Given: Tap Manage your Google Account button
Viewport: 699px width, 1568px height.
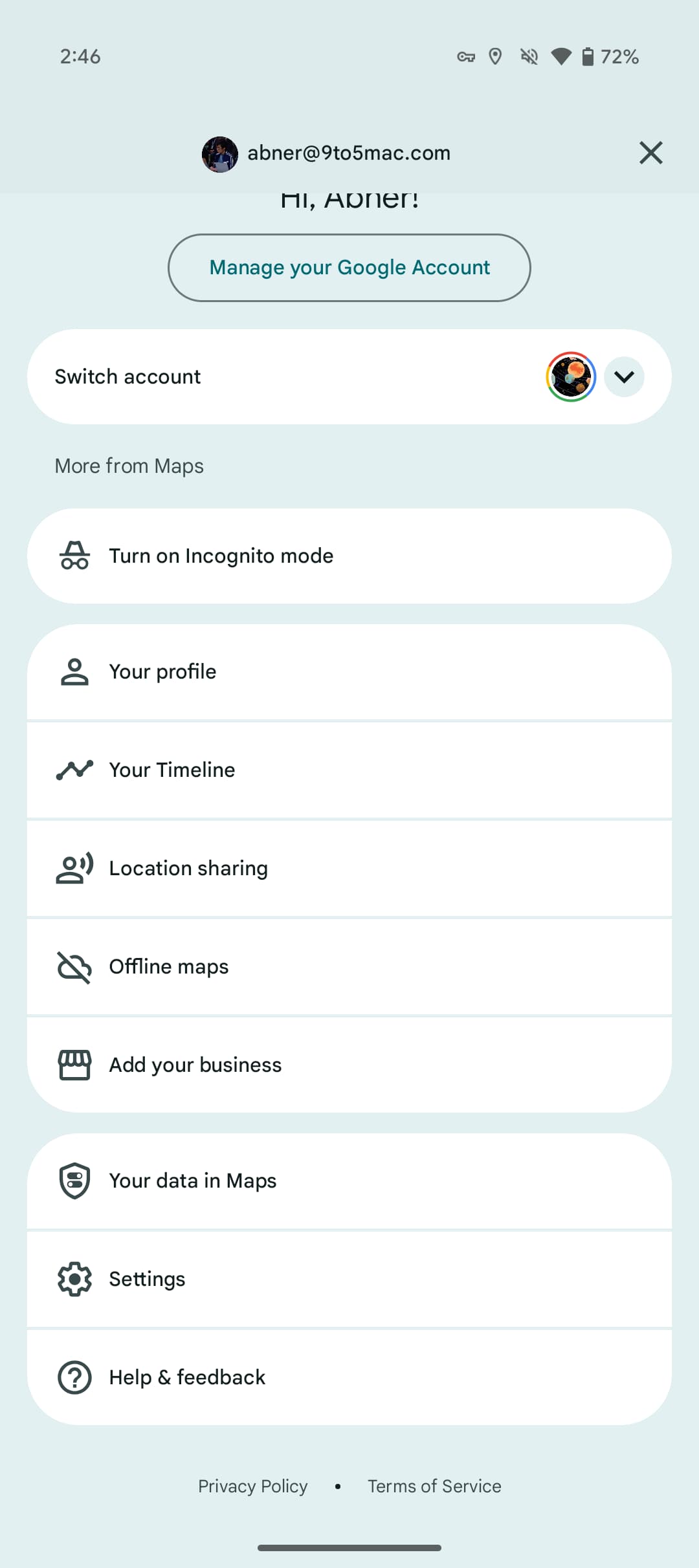Looking at the screenshot, I should pos(349,268).
